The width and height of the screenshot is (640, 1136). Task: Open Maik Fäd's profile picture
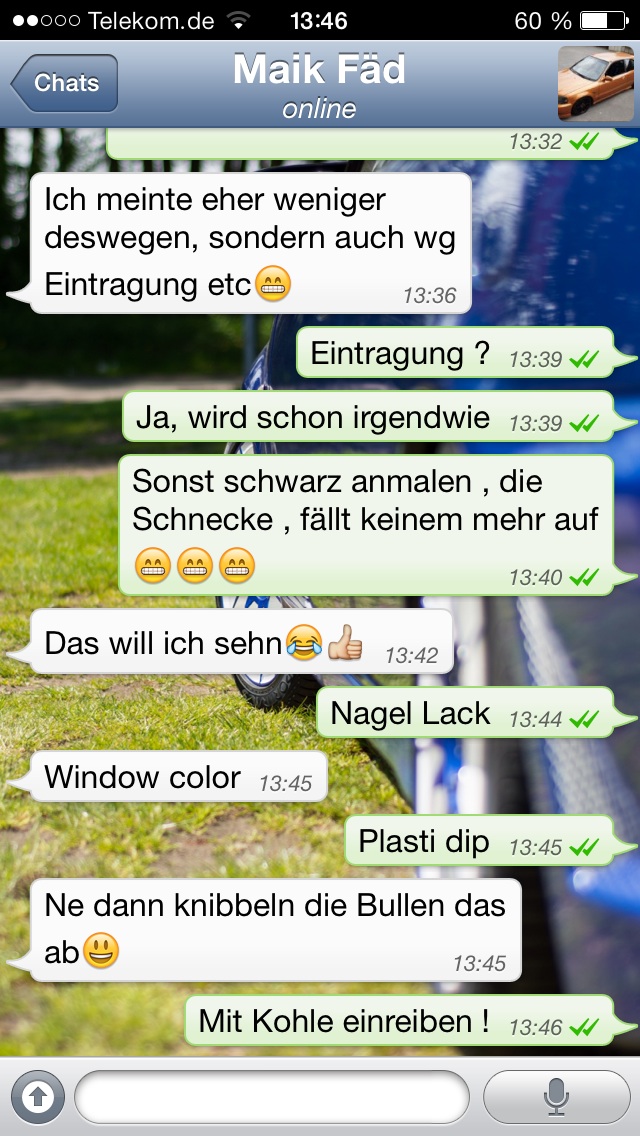click(595, 84)
